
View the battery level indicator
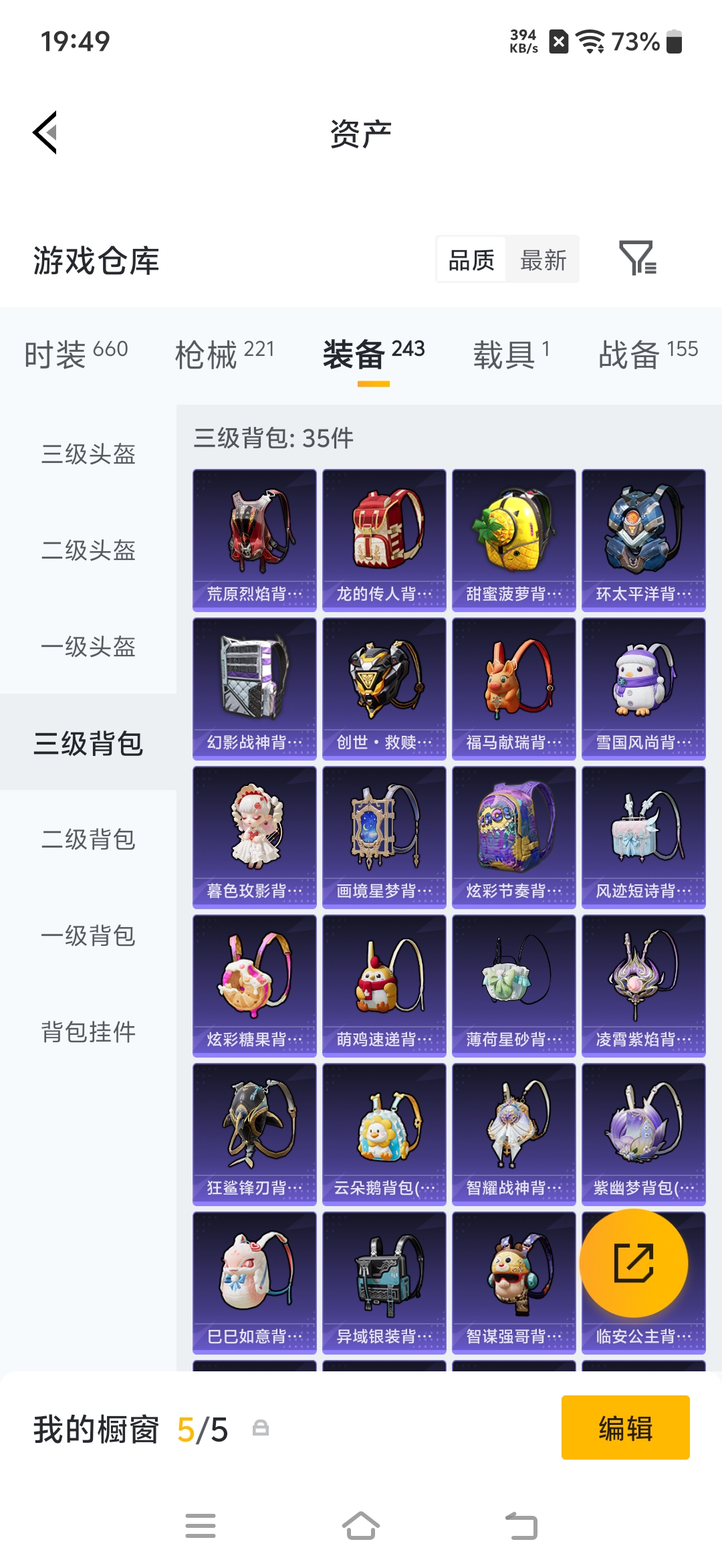pos(674,40)
